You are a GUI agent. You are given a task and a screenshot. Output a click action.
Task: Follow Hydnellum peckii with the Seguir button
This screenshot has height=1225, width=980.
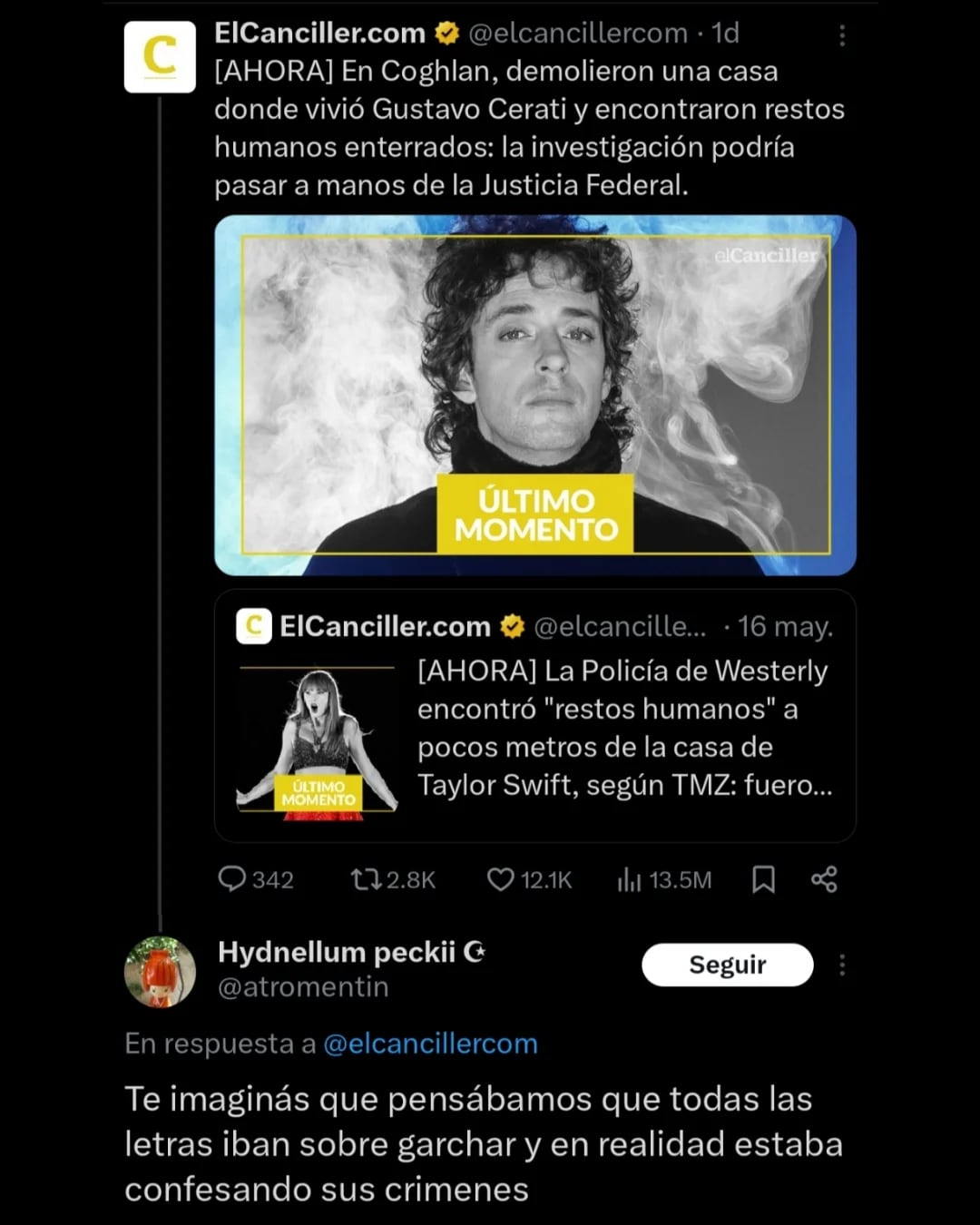(x=727, y=965)
